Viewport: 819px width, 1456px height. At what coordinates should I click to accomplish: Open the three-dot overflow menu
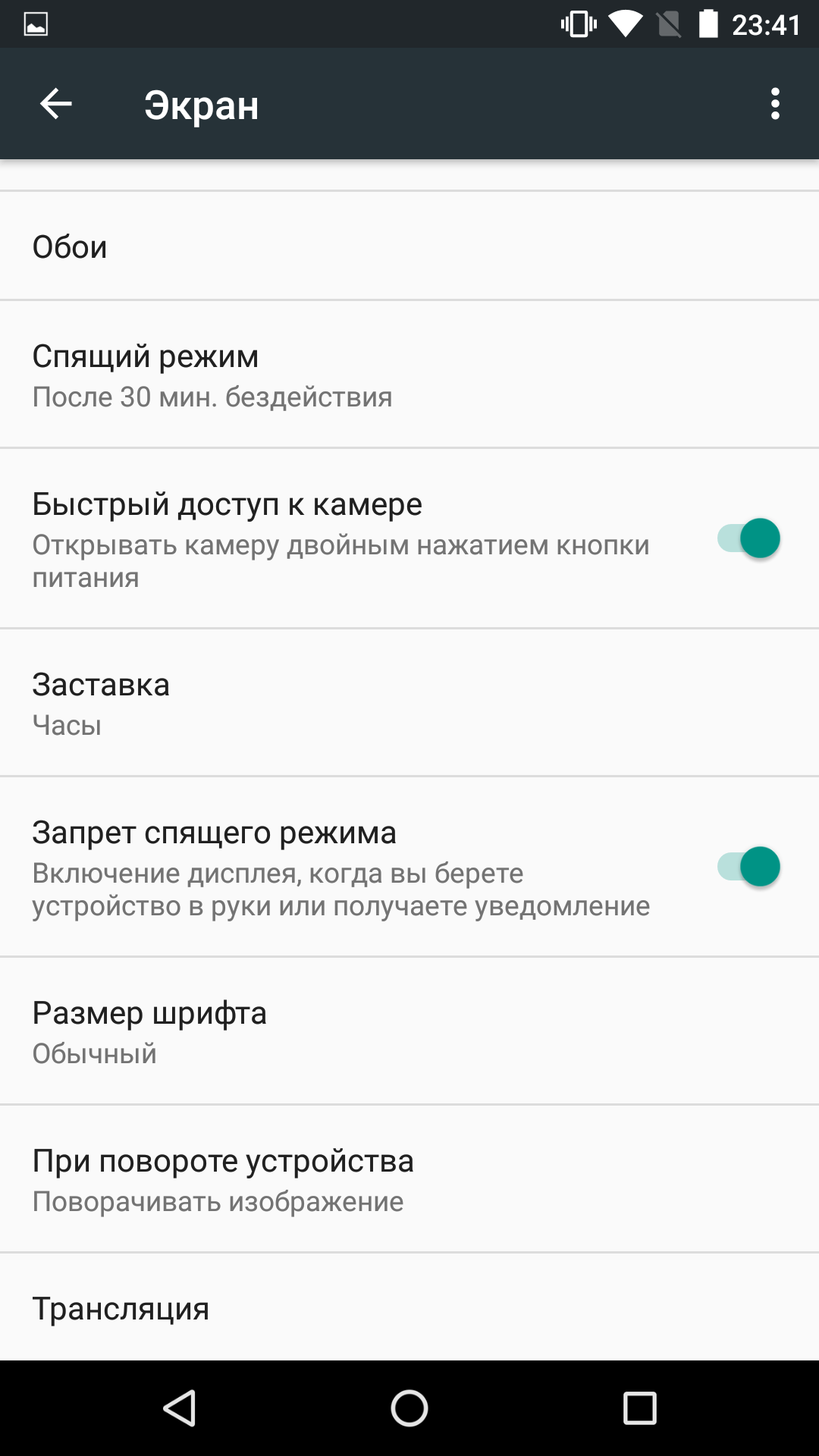(774, 104)
